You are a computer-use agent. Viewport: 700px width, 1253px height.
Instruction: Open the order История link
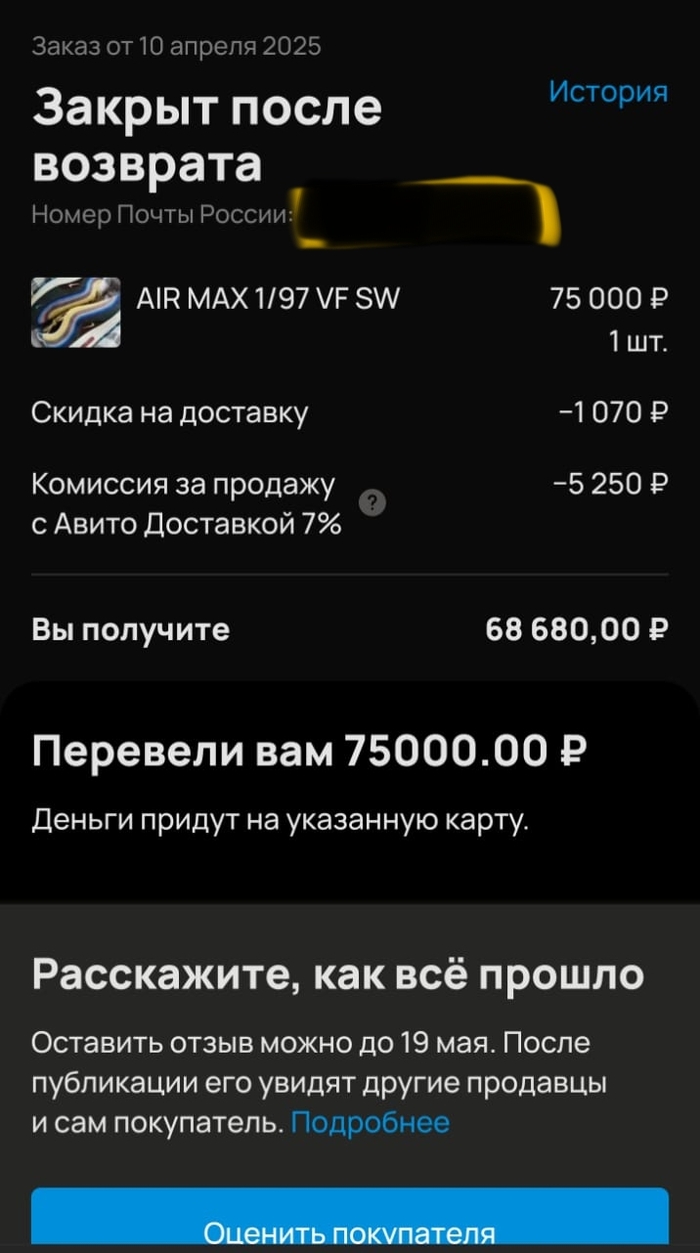607,92
